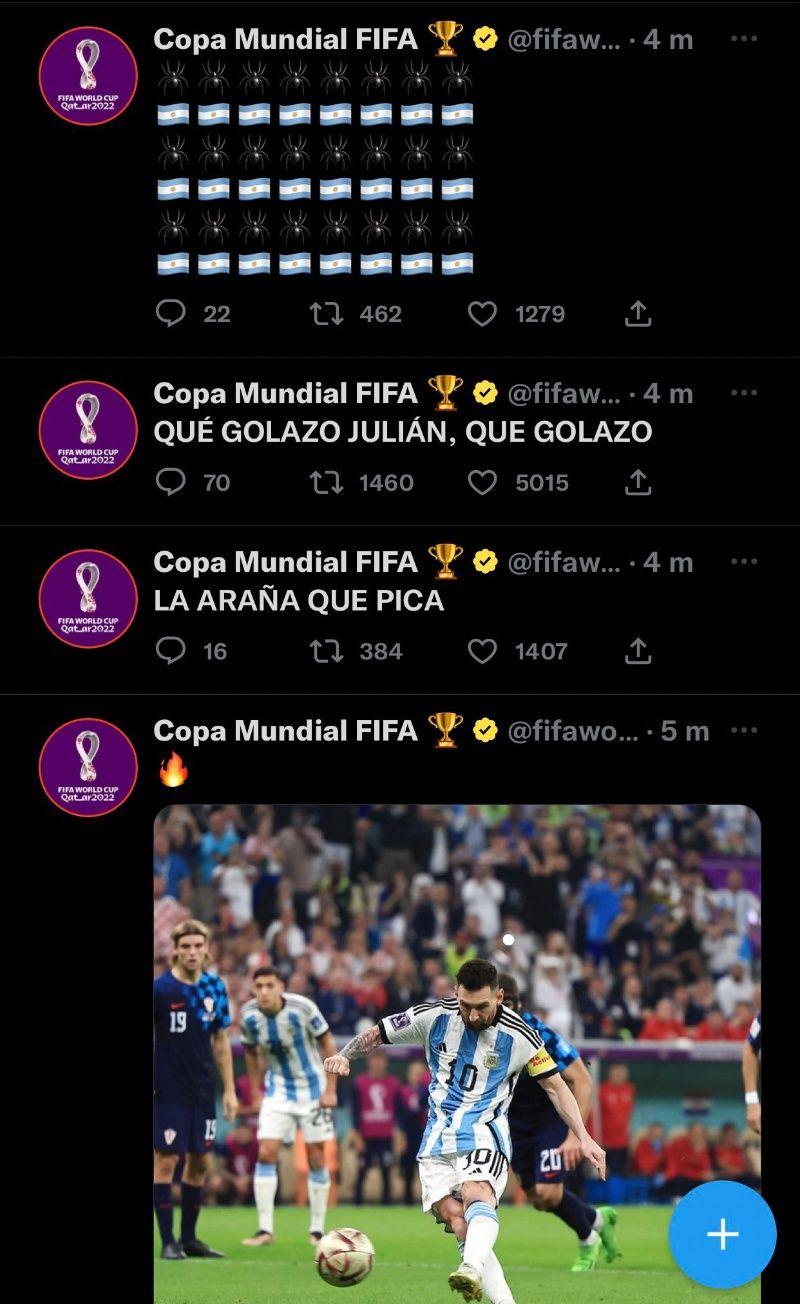Open overflow menu on QUÉ GOLAZO JULIÁN tweet

click(x=743, y=393)
